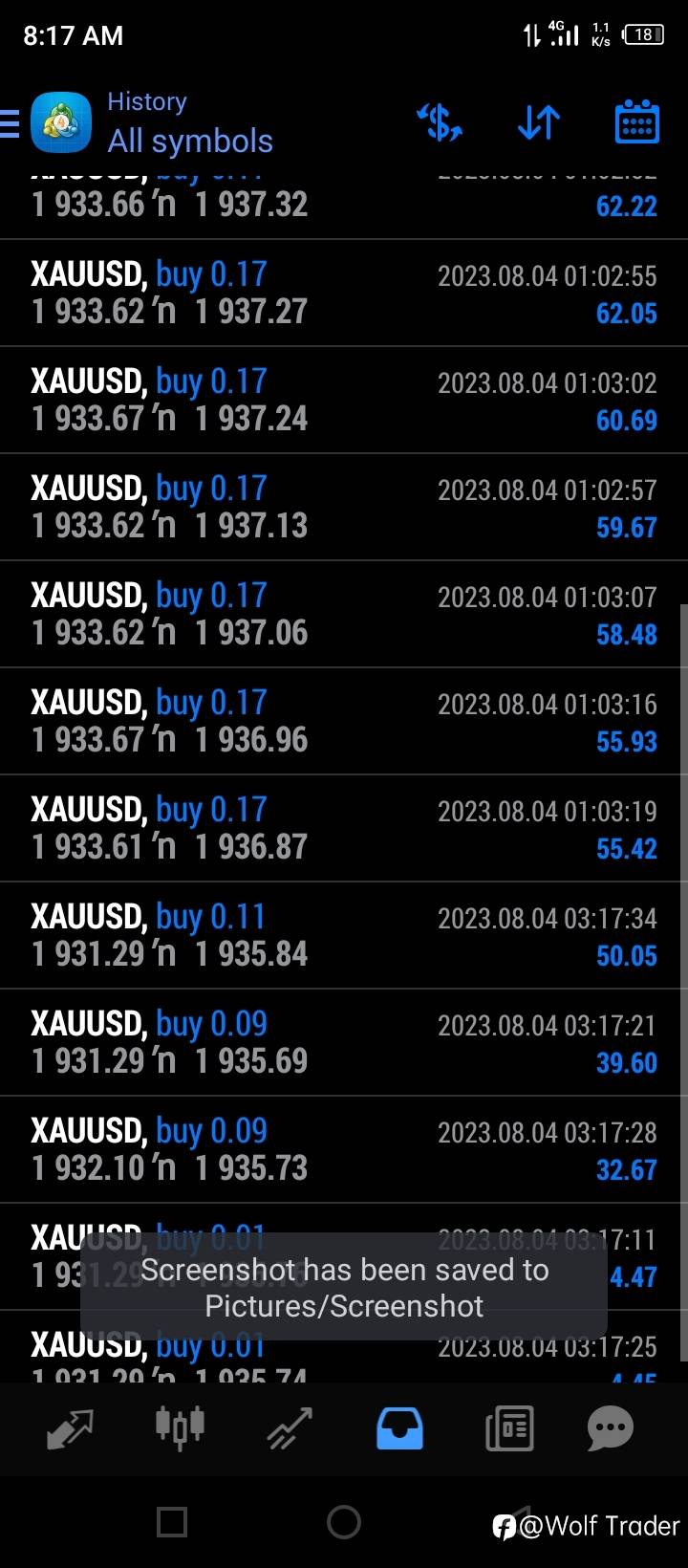Switch to the Trade tab

tap(290, 1429)
